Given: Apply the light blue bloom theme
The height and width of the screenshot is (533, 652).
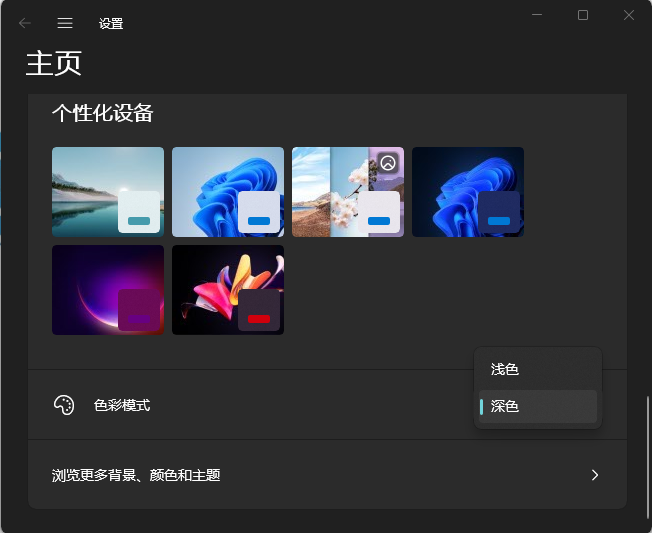Looking at the screenshot, I should [228, 192].
